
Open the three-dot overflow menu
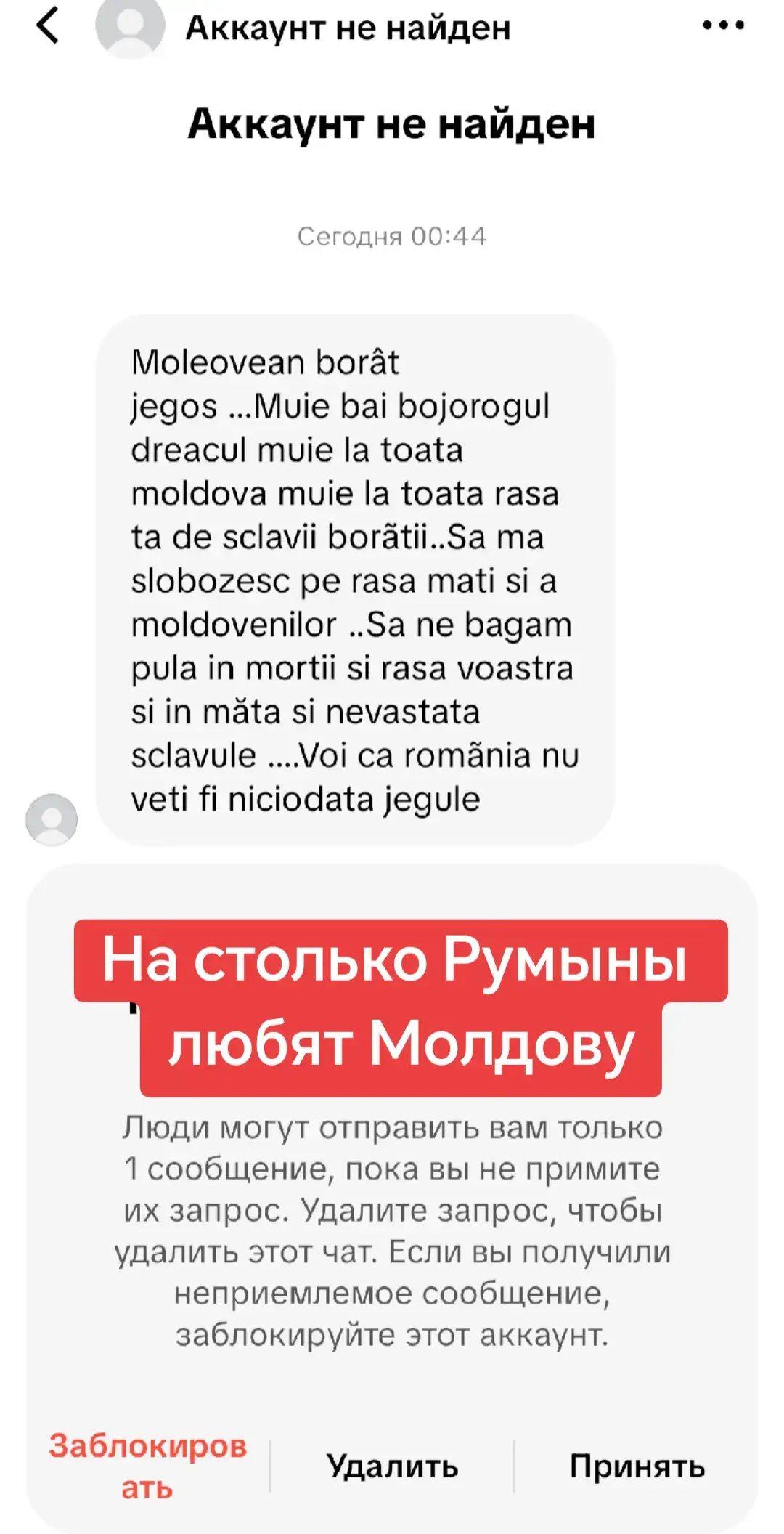tap(723, 25)
